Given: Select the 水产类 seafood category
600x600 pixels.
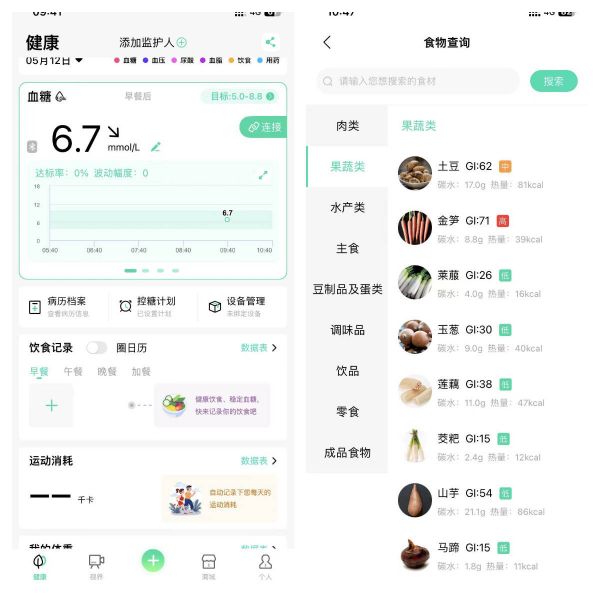Looking at the screenshot, I should click(x=347, y=207).
